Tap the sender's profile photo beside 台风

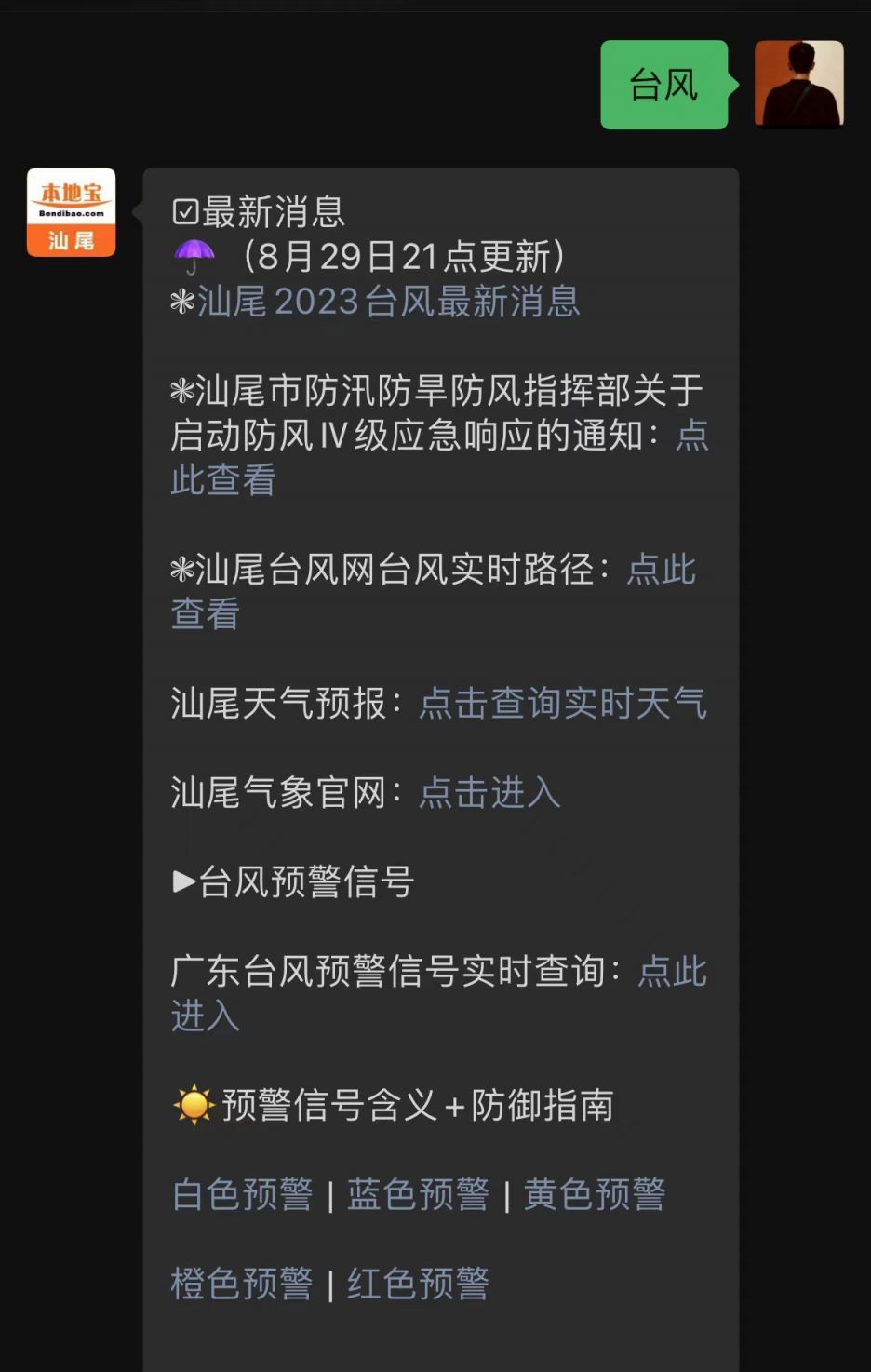(x=798, y=84)
